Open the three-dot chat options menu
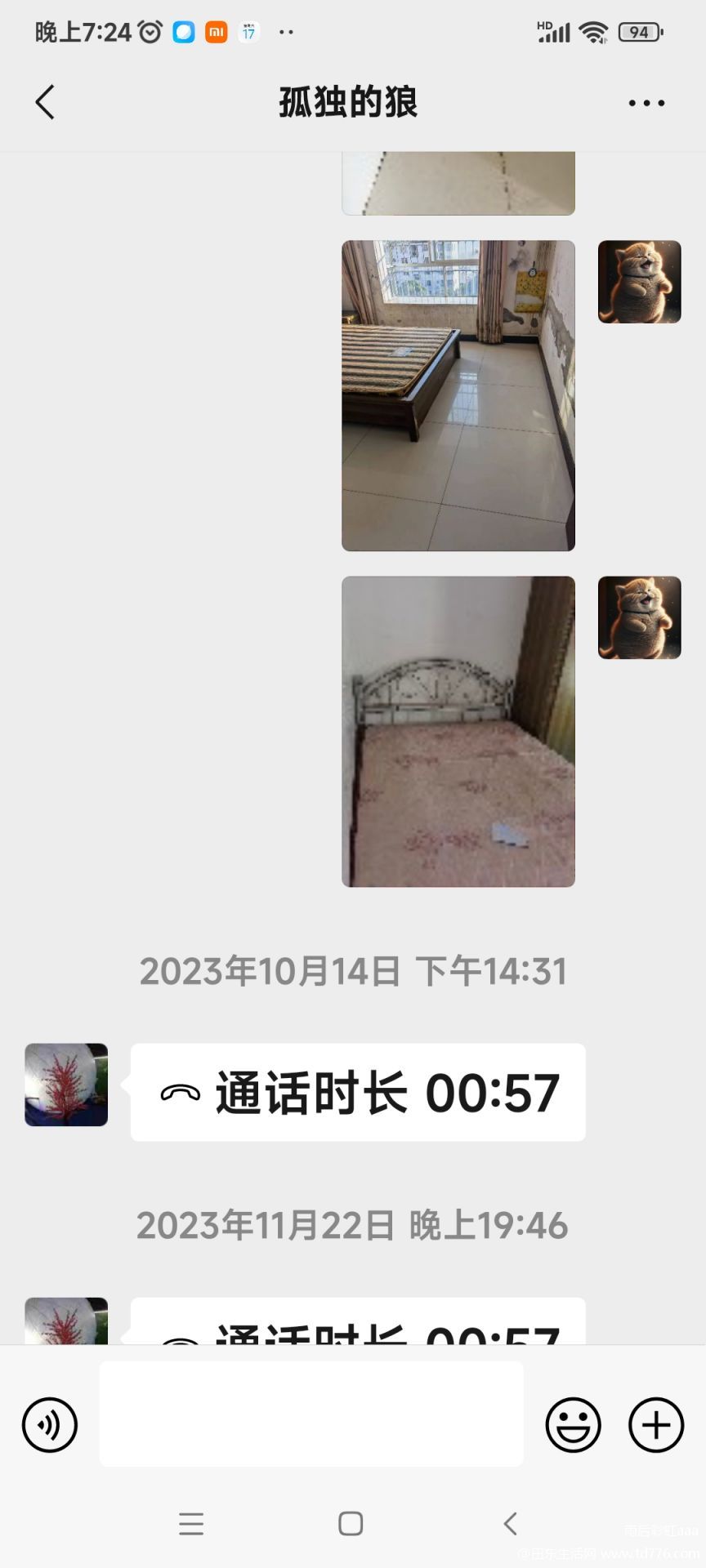 [646, 103]
